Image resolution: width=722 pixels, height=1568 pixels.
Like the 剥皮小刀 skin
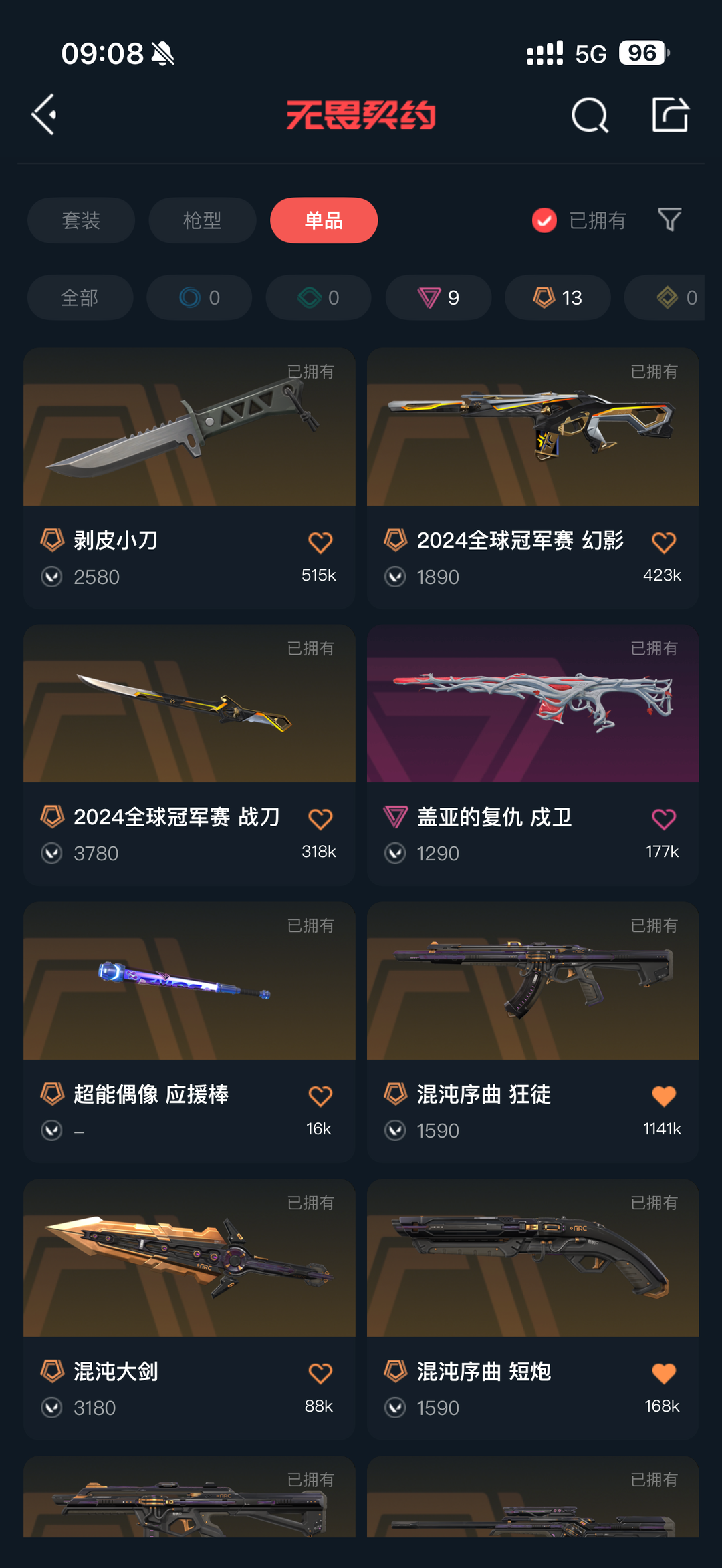(320, 542)
